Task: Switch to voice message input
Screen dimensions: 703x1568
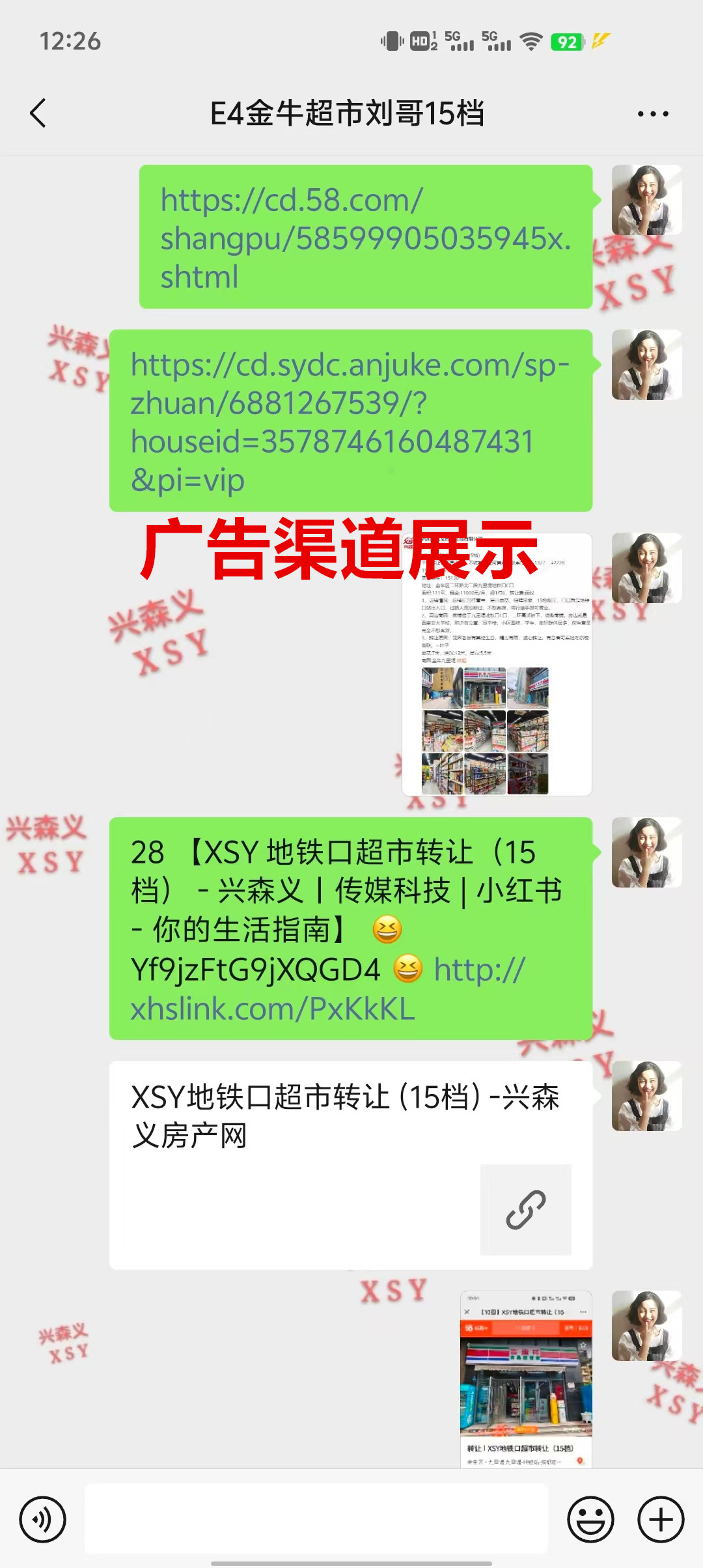Action: point(42,1519)
